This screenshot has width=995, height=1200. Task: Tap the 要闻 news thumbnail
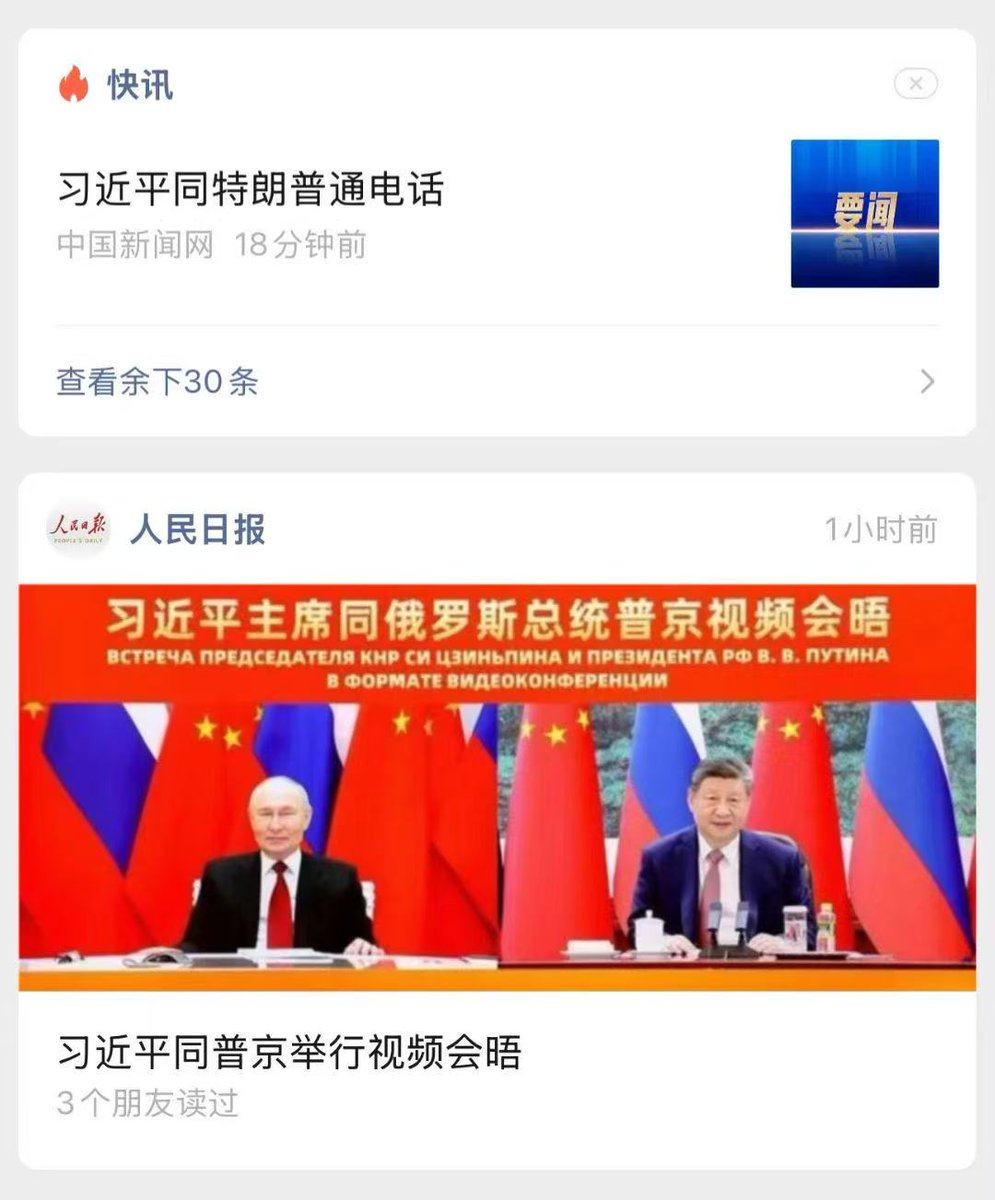[864, 213]
